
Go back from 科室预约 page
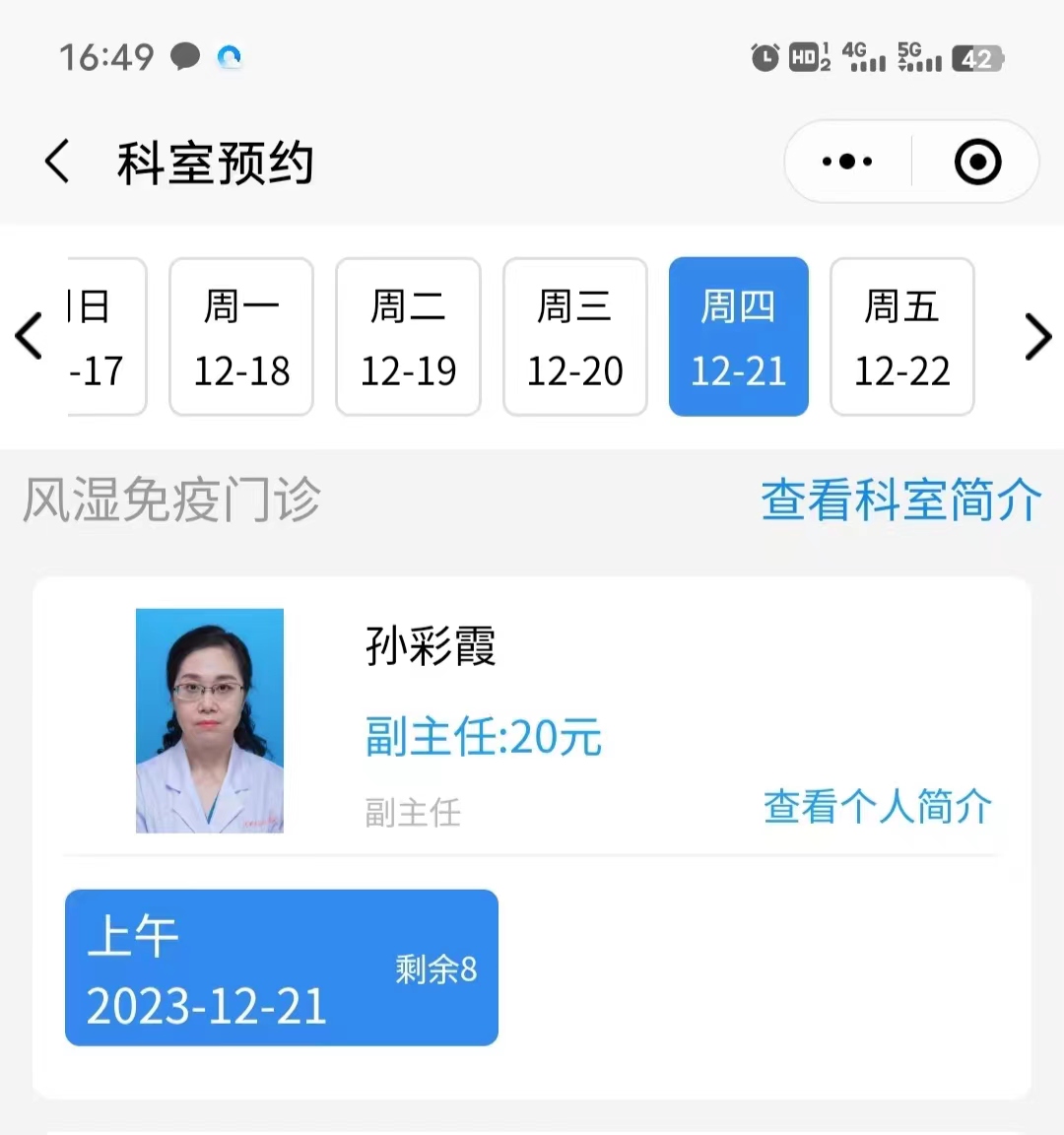coord(58,162)
